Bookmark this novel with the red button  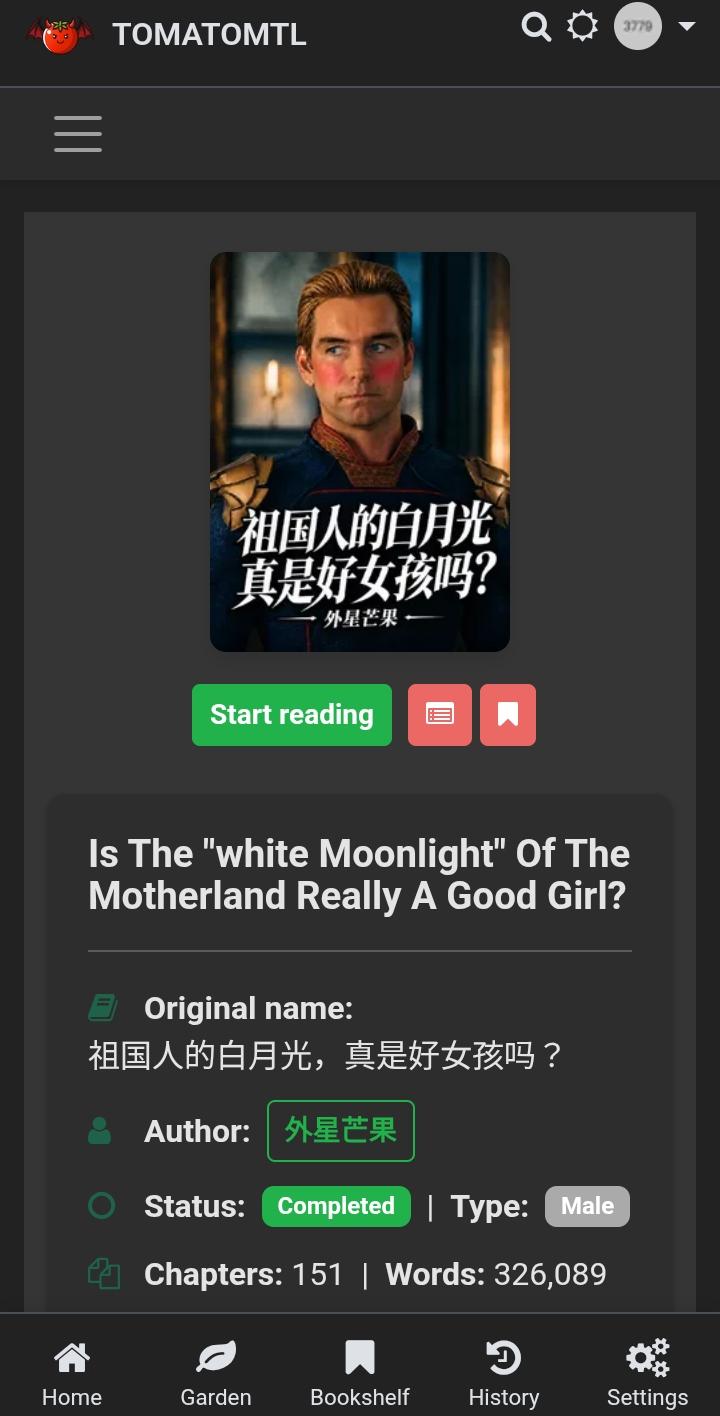[508, 715]
